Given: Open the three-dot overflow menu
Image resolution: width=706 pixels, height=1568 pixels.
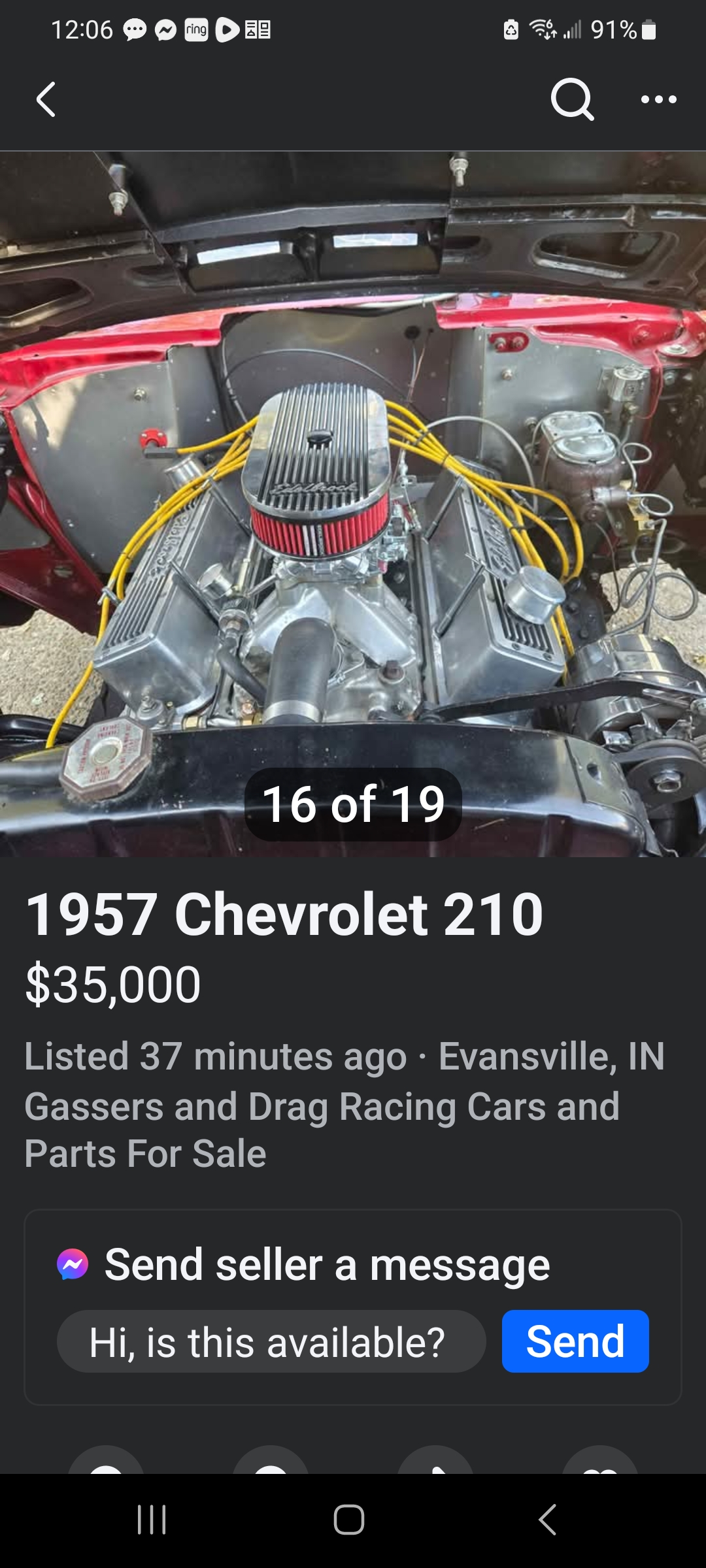Looking at the screenshot, I should point(658,99).
